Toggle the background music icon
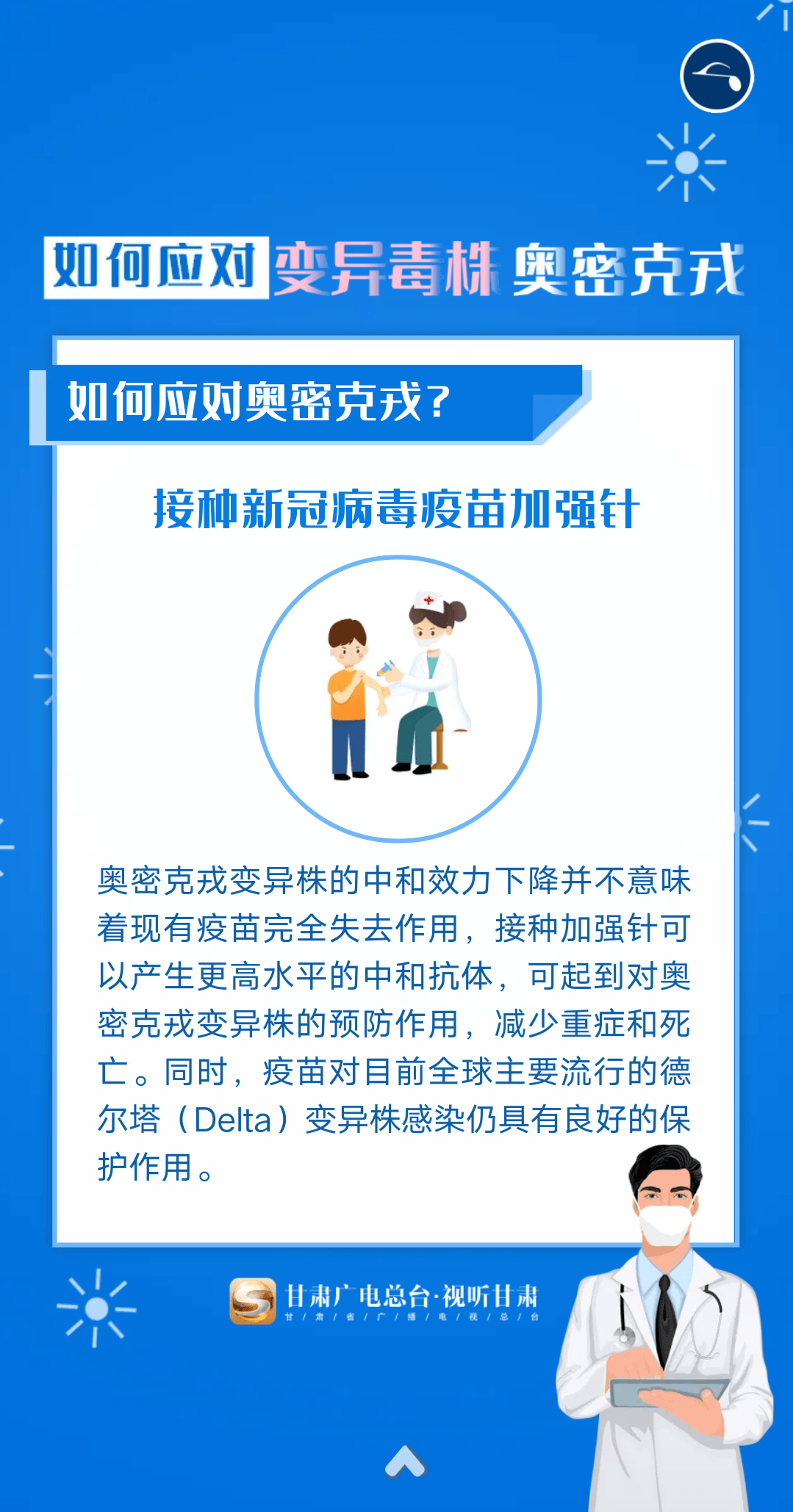The height and width of the screenshot is (1512, 793). click(x=717, y=76)
